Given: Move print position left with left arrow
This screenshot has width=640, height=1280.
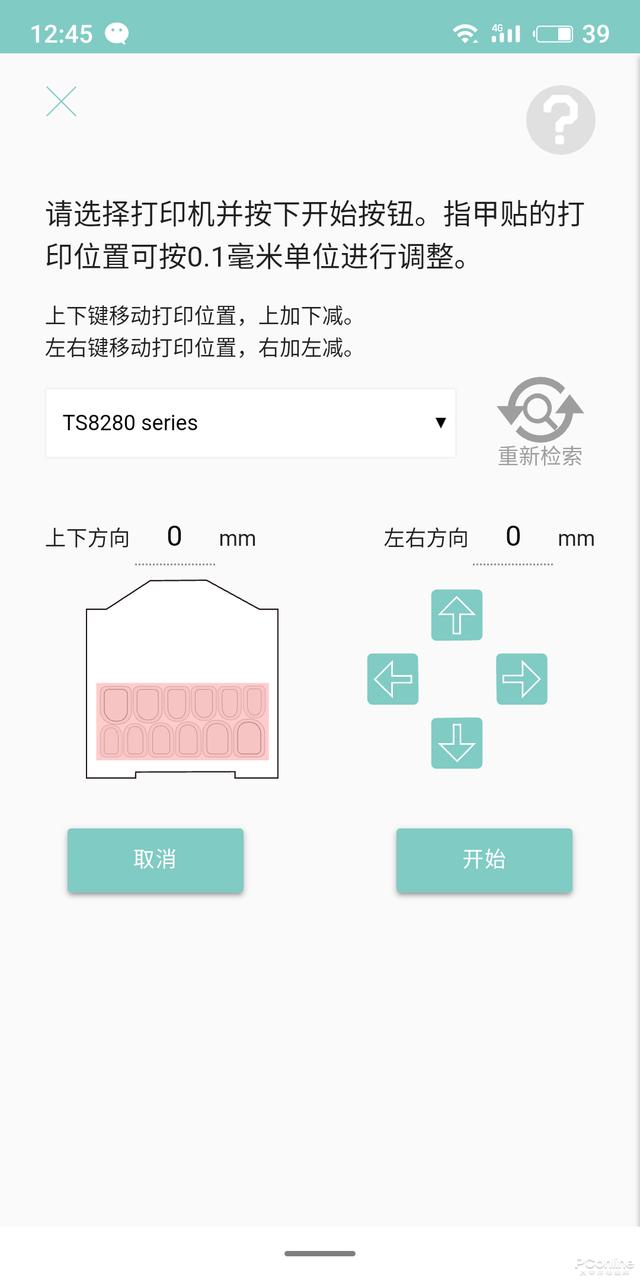Looking at the screenshot, I should coord(393,679).
